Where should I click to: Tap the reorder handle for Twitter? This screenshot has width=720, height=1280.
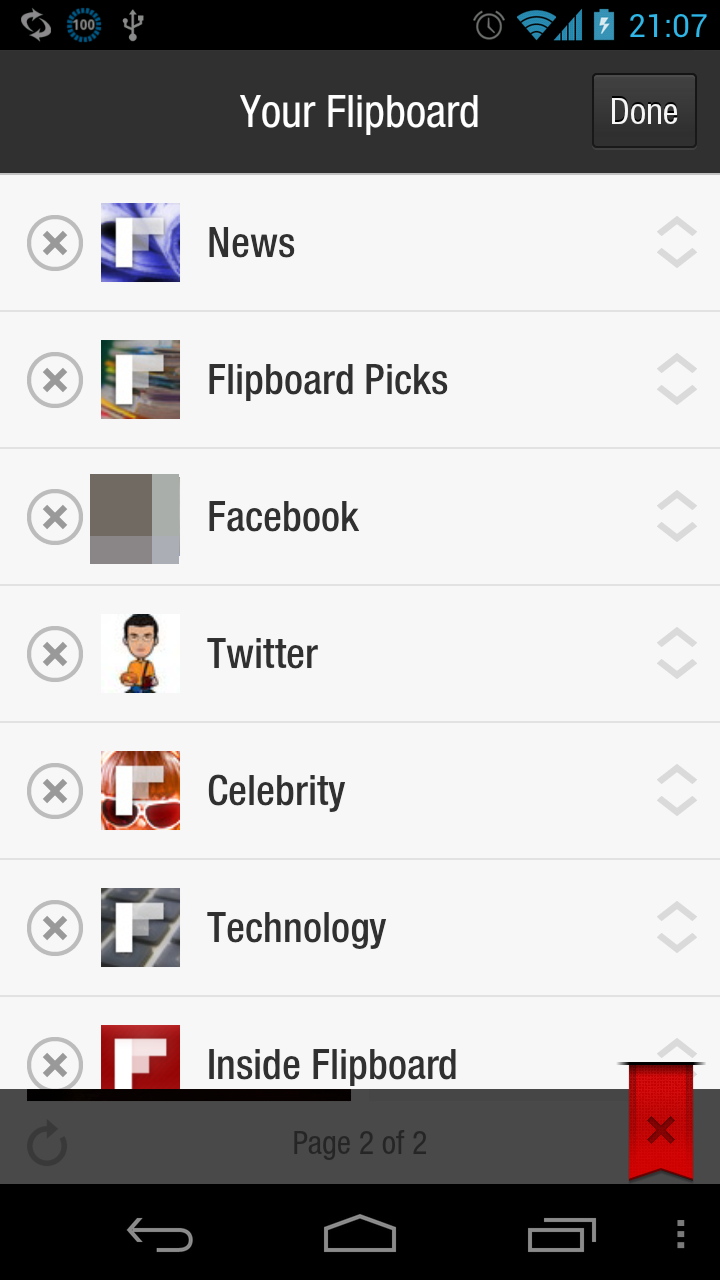677,654
